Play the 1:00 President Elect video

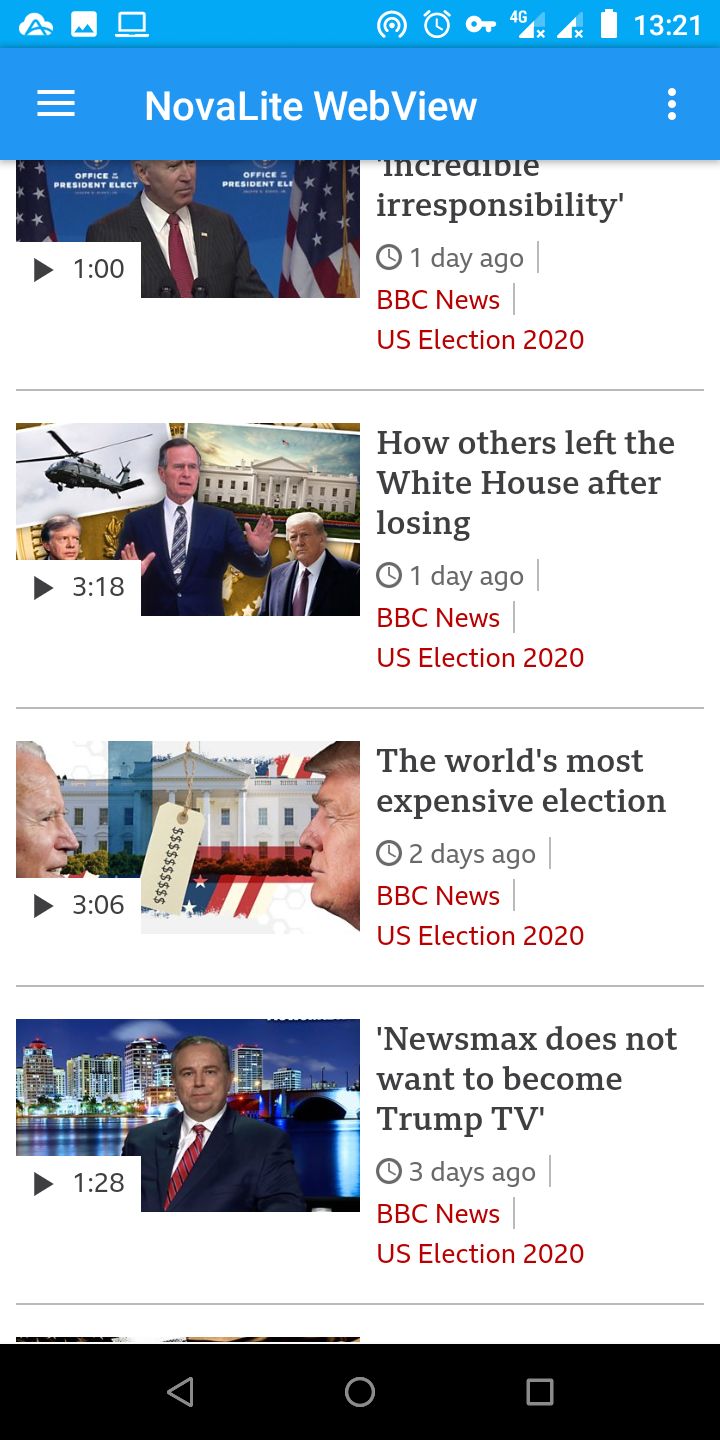pyautogui.click(x=188, y=229)
